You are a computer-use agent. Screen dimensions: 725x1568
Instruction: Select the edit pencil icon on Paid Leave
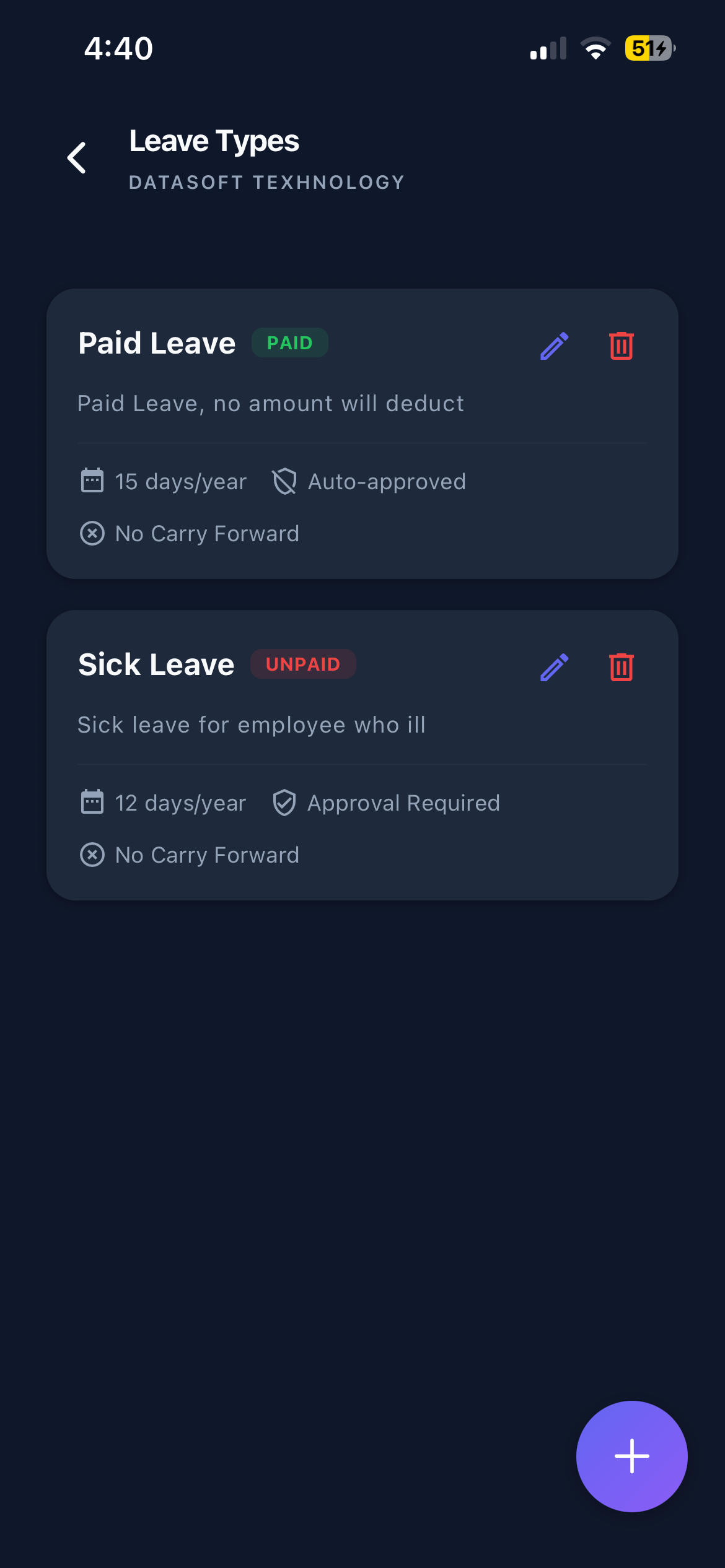(x=553, y=347)
